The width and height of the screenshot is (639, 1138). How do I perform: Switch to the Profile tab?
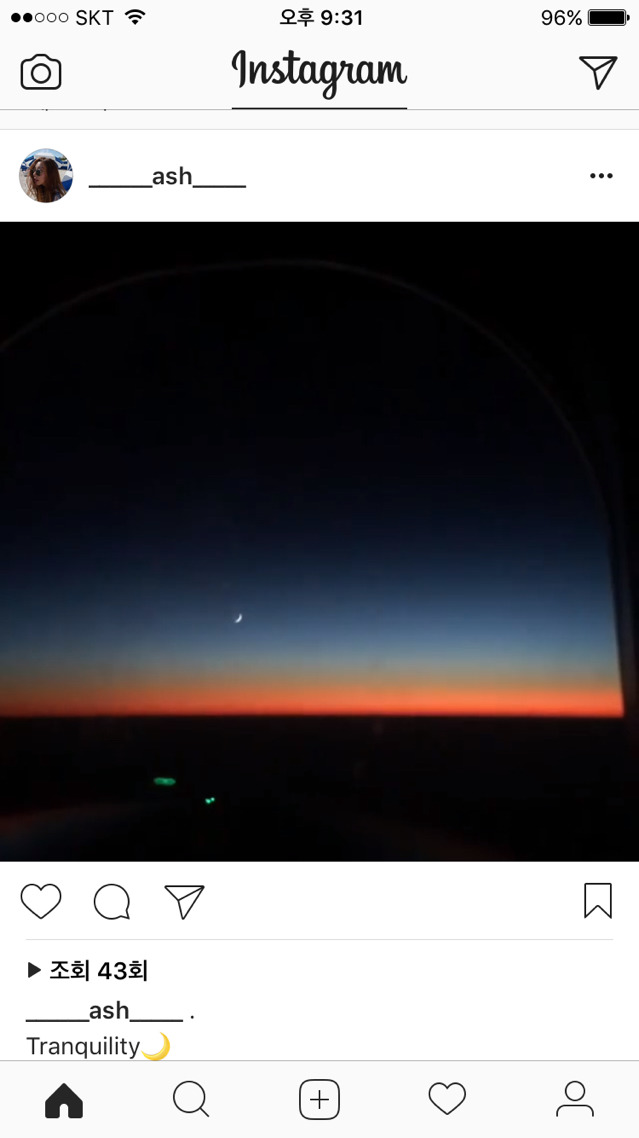coord(575,1100)
